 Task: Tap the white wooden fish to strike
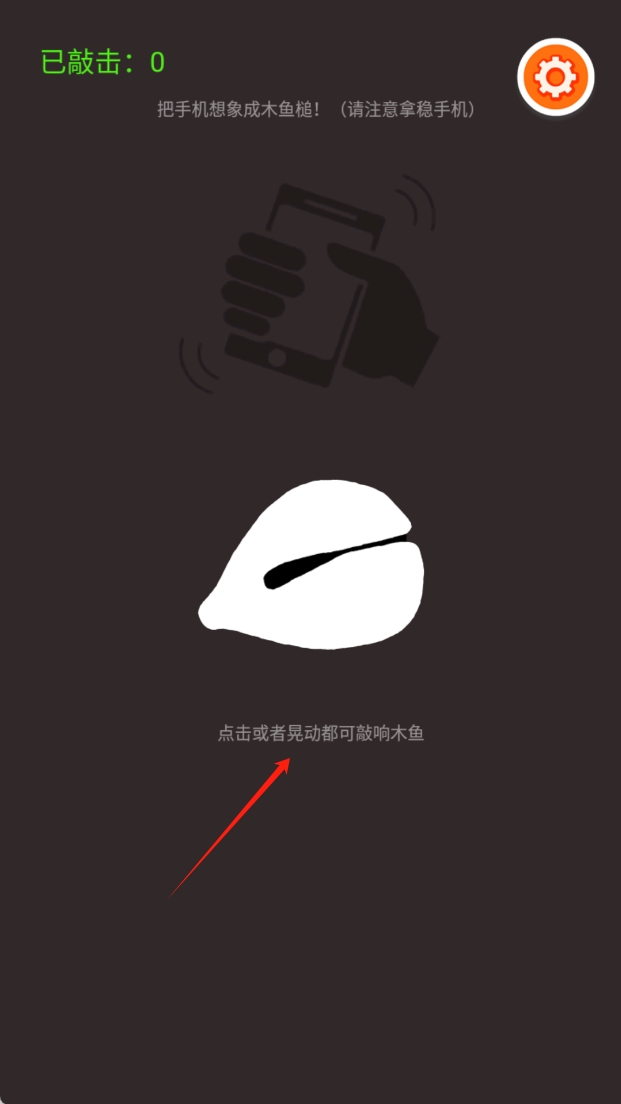(x=320, y=580)
